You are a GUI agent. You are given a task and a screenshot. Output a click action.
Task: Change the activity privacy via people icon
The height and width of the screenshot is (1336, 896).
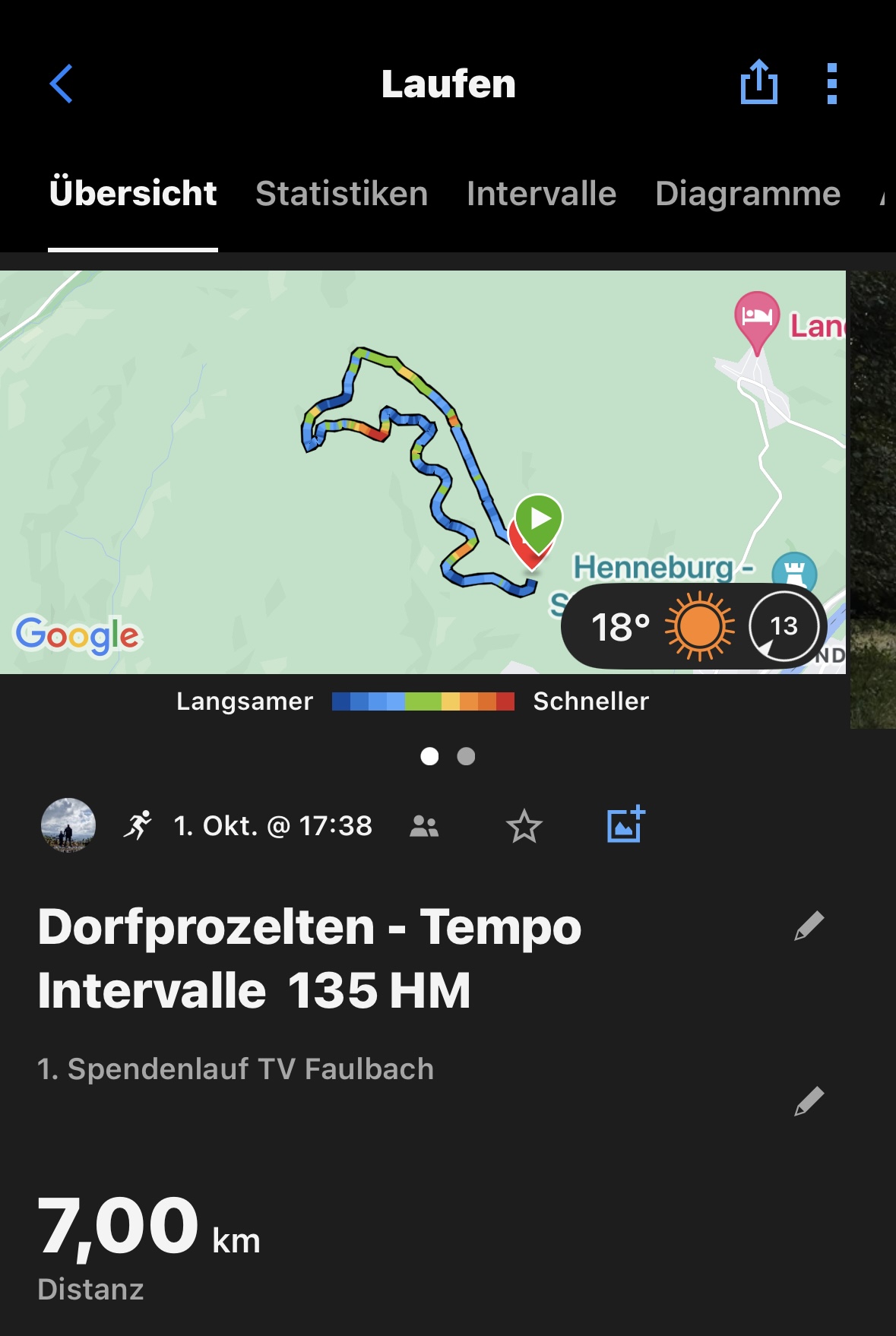(x=424, y=826)
